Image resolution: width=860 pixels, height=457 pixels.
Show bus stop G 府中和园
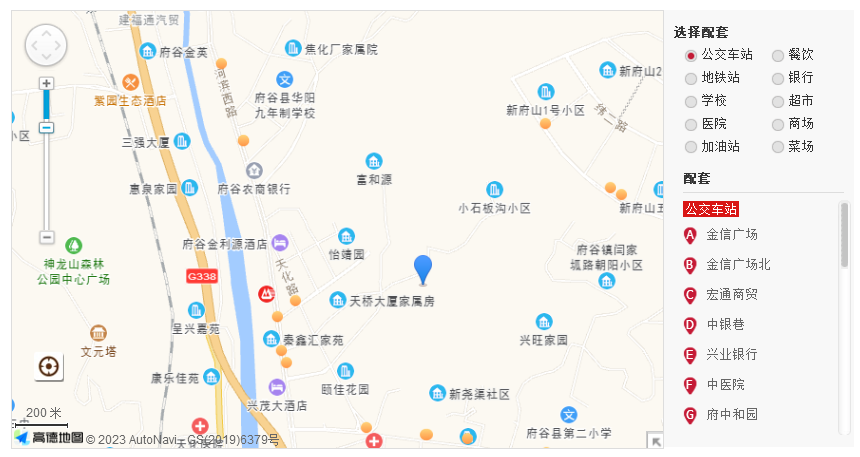[732, 415]
